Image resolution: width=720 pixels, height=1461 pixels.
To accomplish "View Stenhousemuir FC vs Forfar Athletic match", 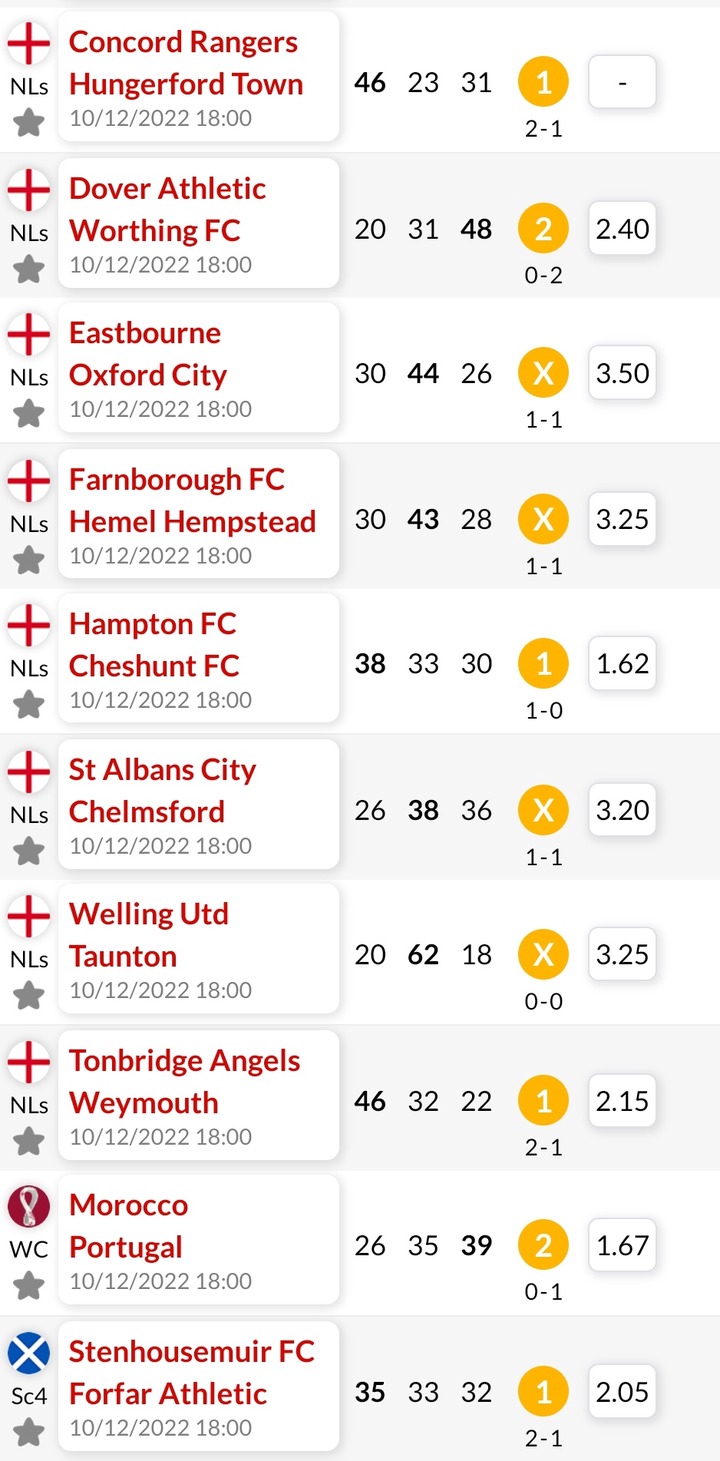I will 199,1386.
